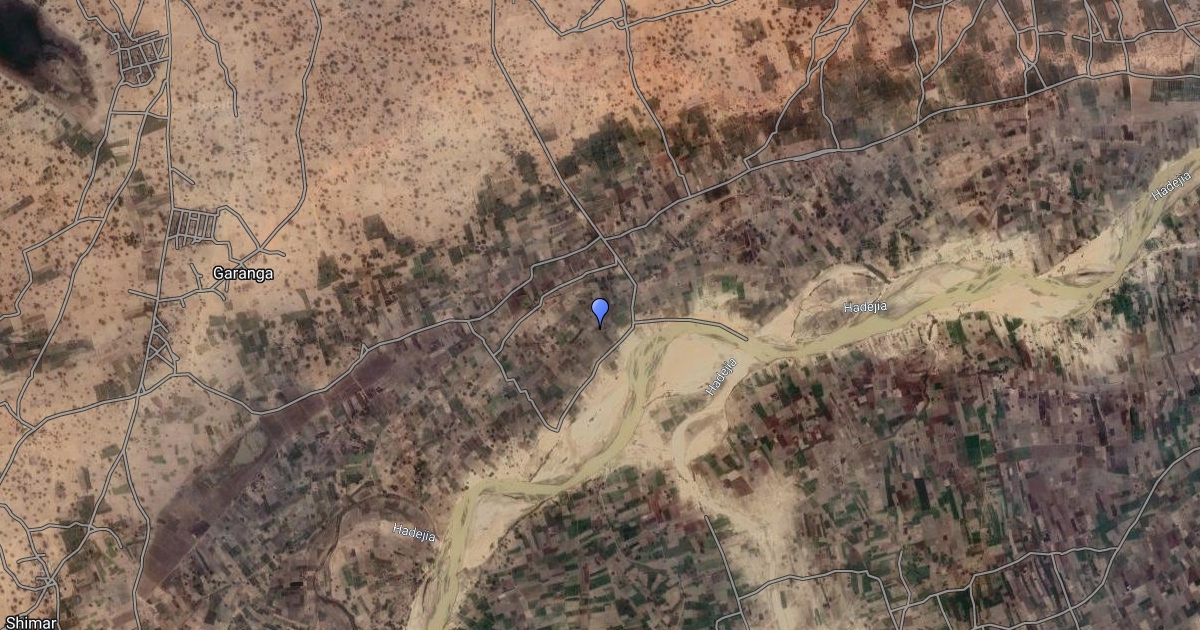This screenshot has height=630, width=1200.
Task: Tap the blue location pin marker
Action: pyautogui.click(x=600, y=311)
